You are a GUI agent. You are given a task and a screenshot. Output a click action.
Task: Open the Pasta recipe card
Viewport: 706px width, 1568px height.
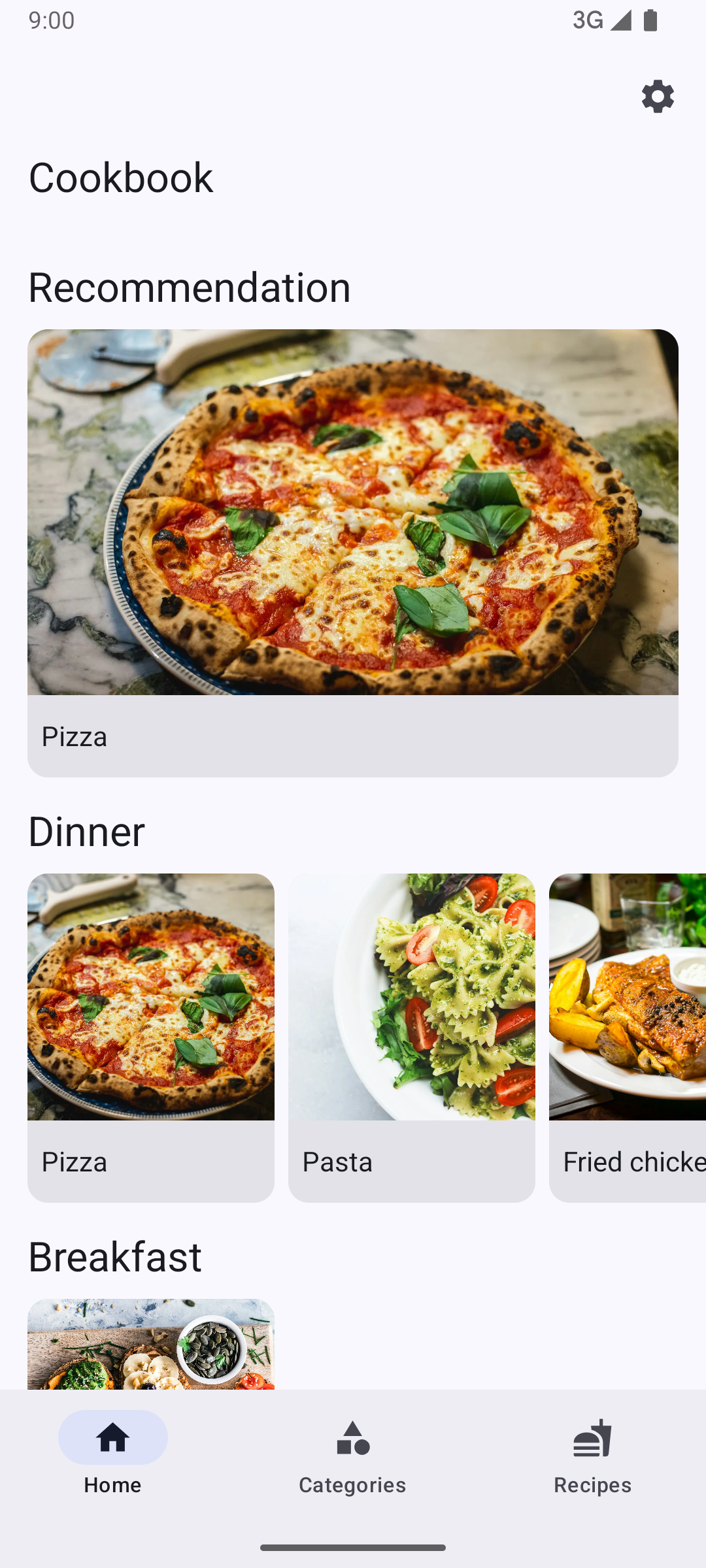pos(412,1037)
